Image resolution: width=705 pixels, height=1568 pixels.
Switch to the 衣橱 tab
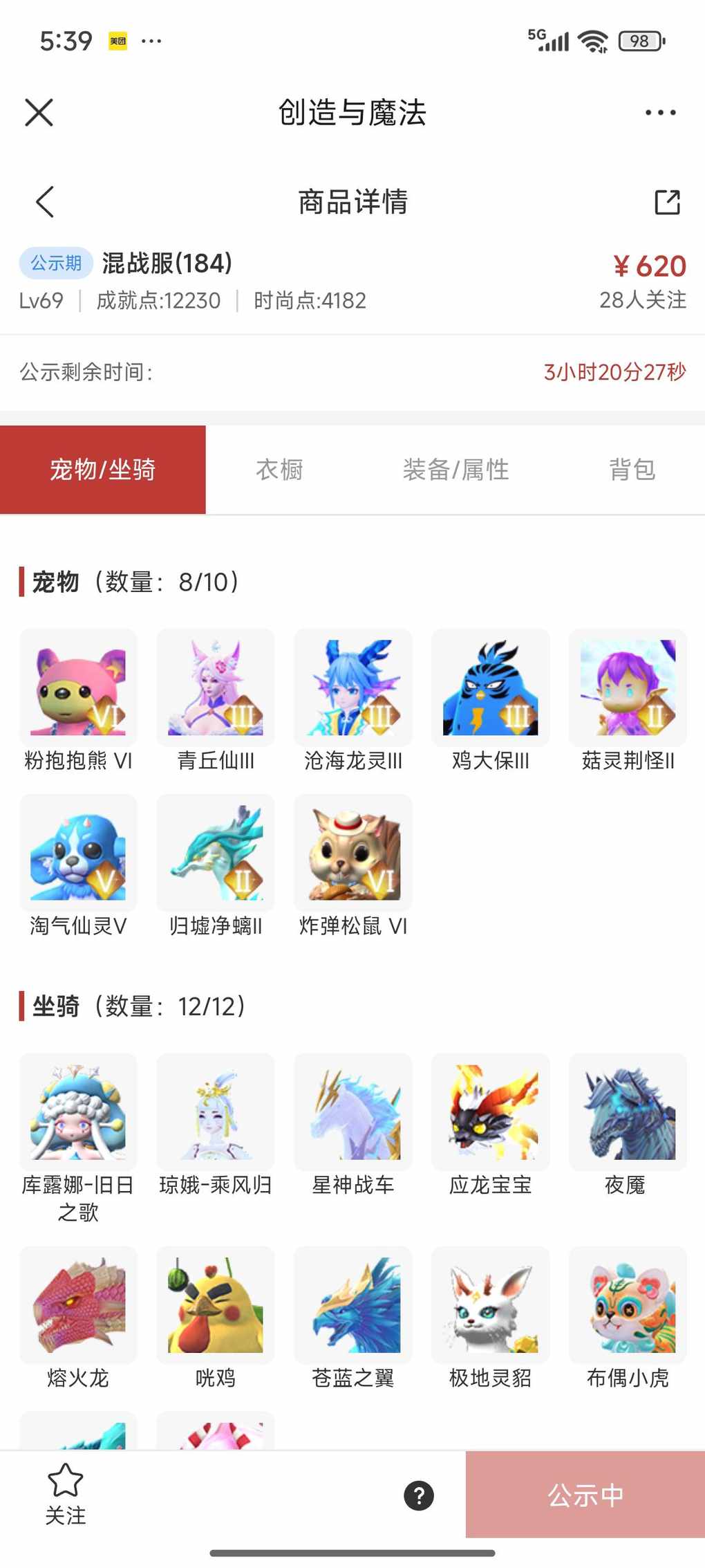(x=279, y=470)
